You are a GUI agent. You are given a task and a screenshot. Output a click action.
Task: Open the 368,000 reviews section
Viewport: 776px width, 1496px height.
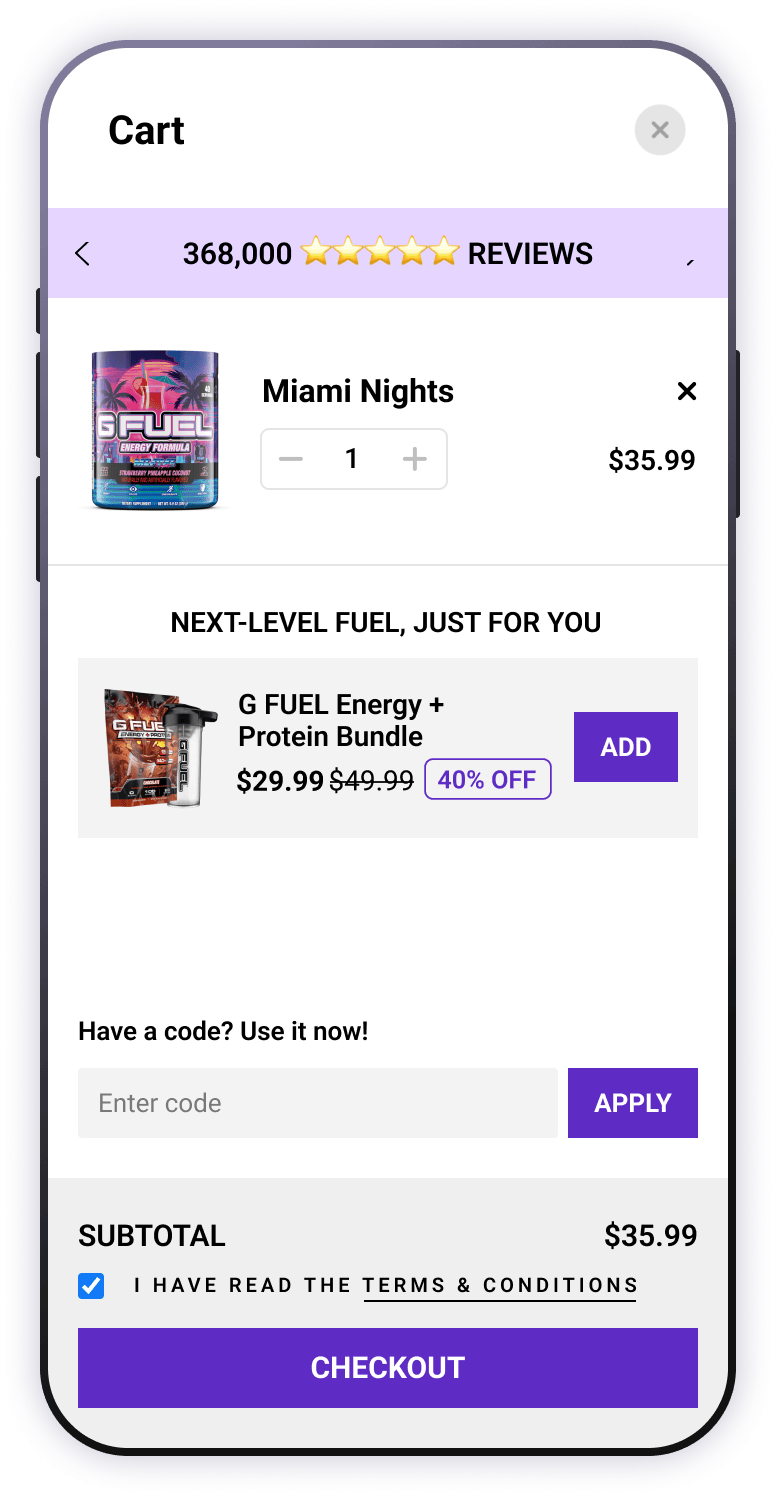[388, 253]
